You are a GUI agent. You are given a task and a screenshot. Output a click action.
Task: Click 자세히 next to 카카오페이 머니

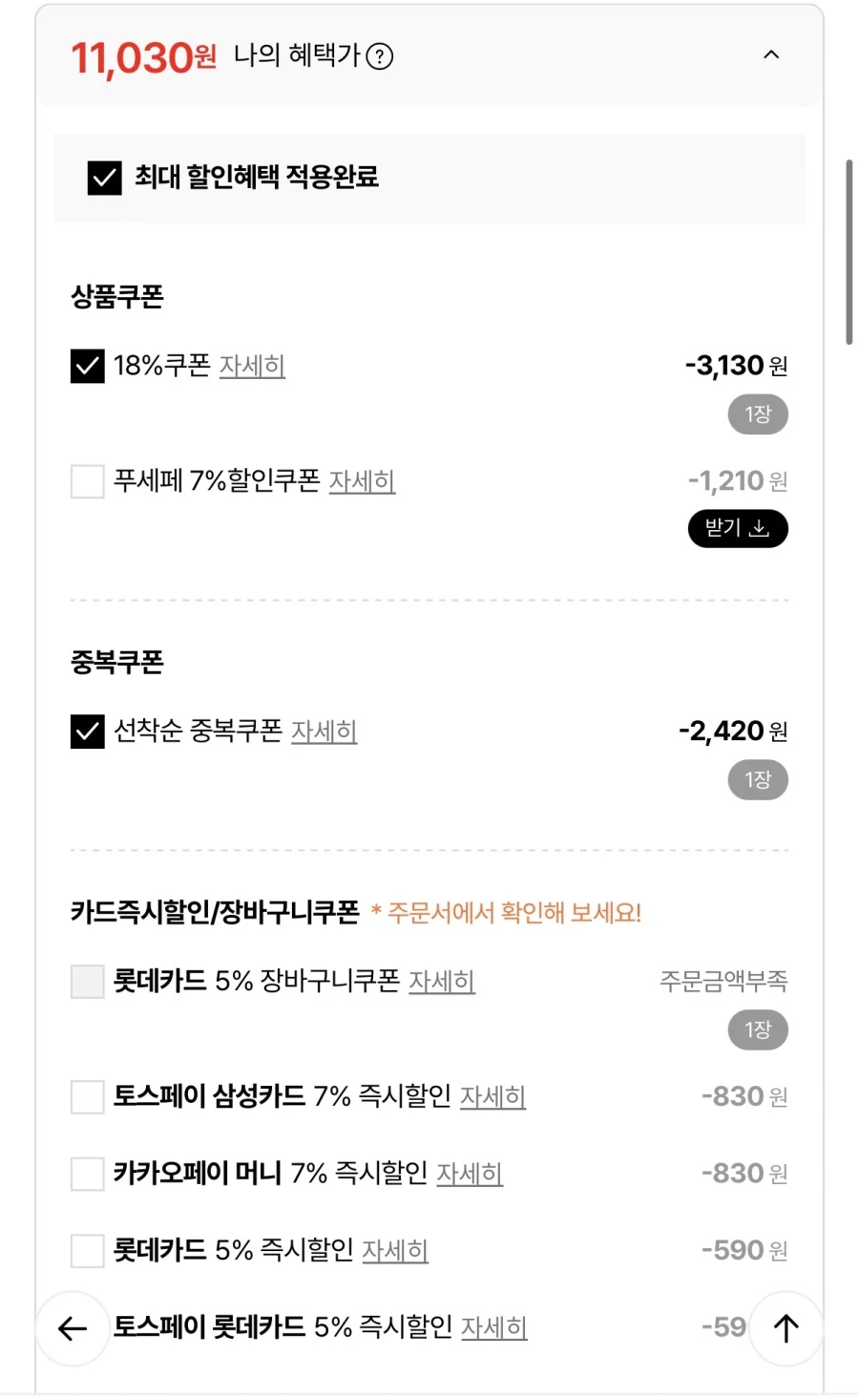470,1175
